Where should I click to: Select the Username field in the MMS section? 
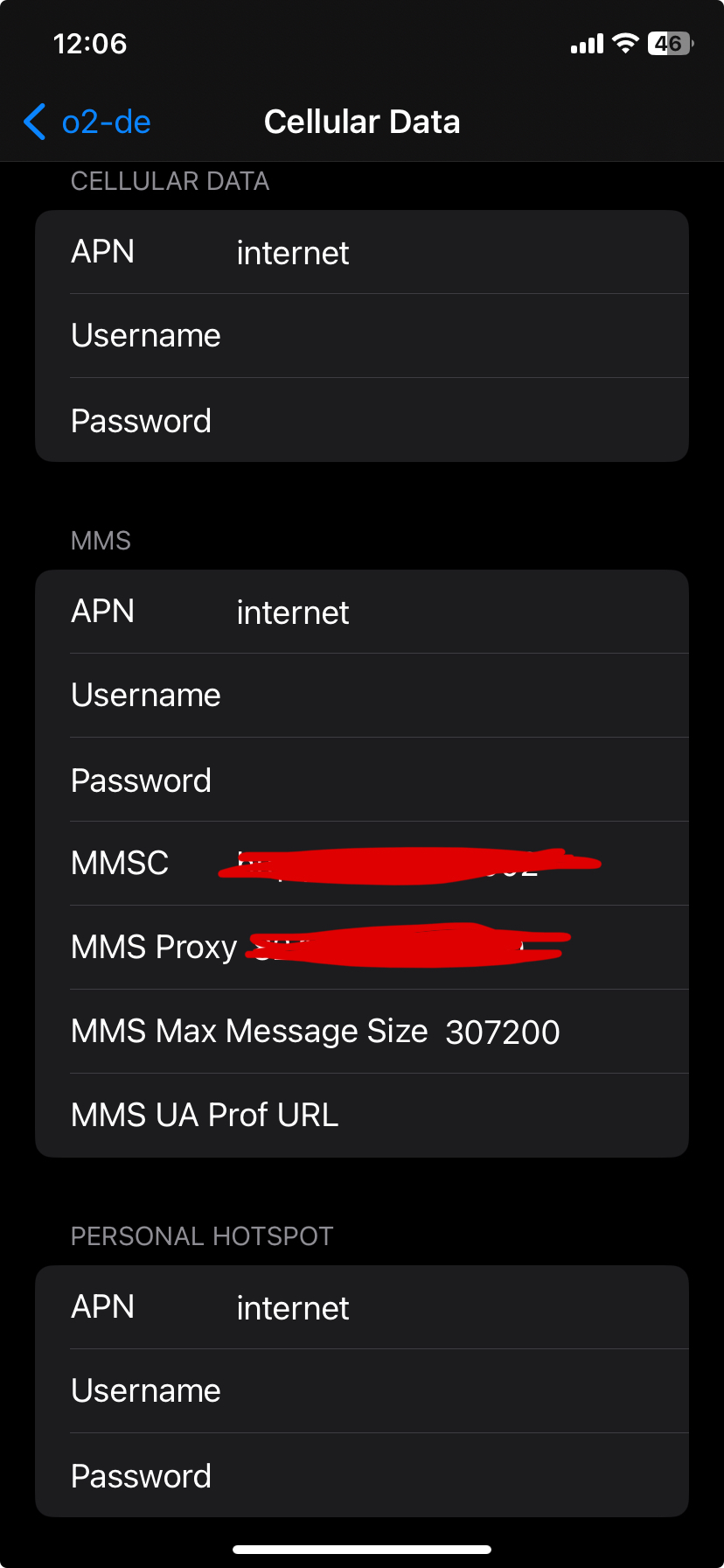point(362,696)
